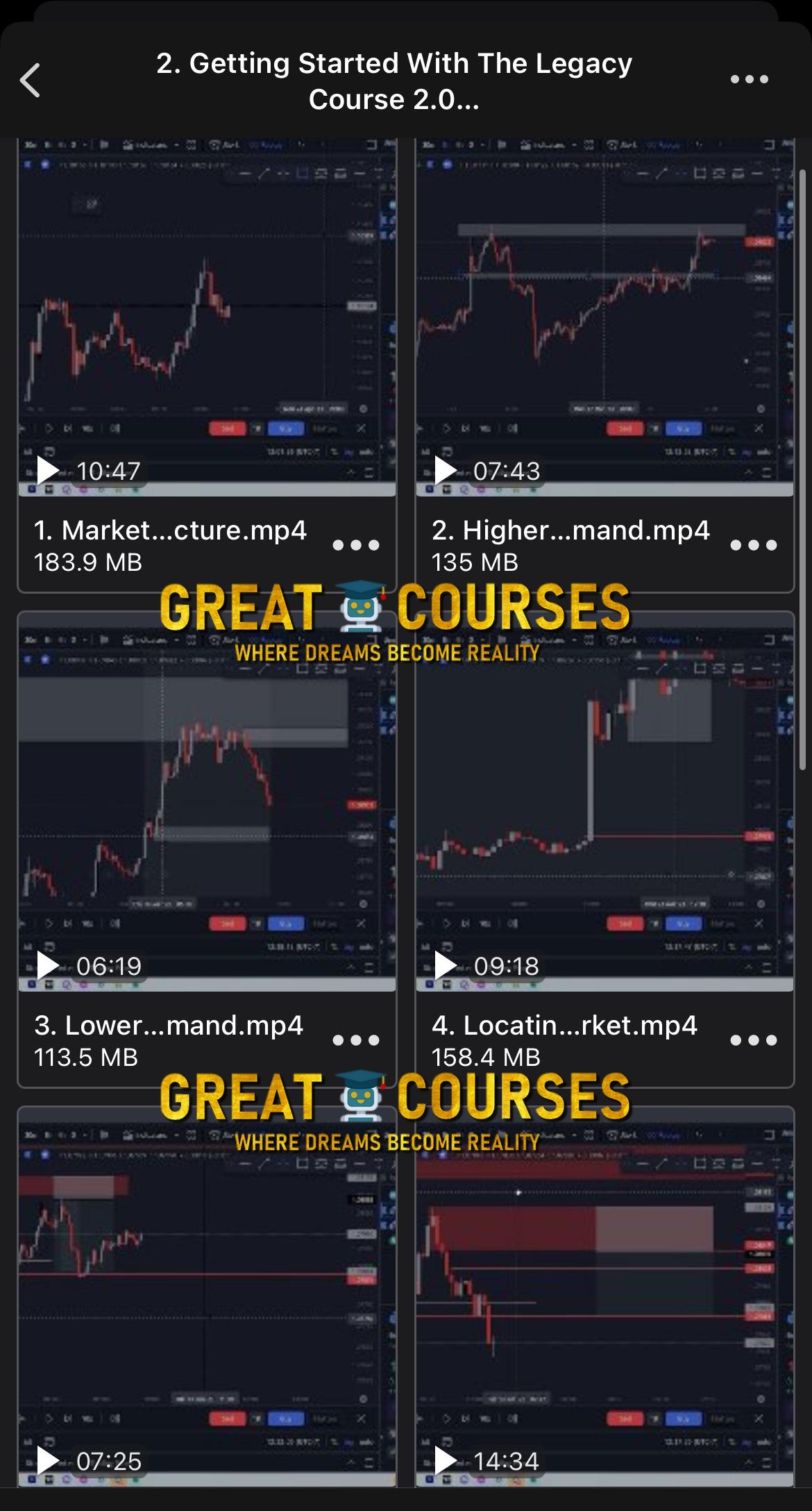Screen dimensions: 812x1511
Task: Open the folder overflow menu in header
Action: pyautogui.click(x=749, y=80)
